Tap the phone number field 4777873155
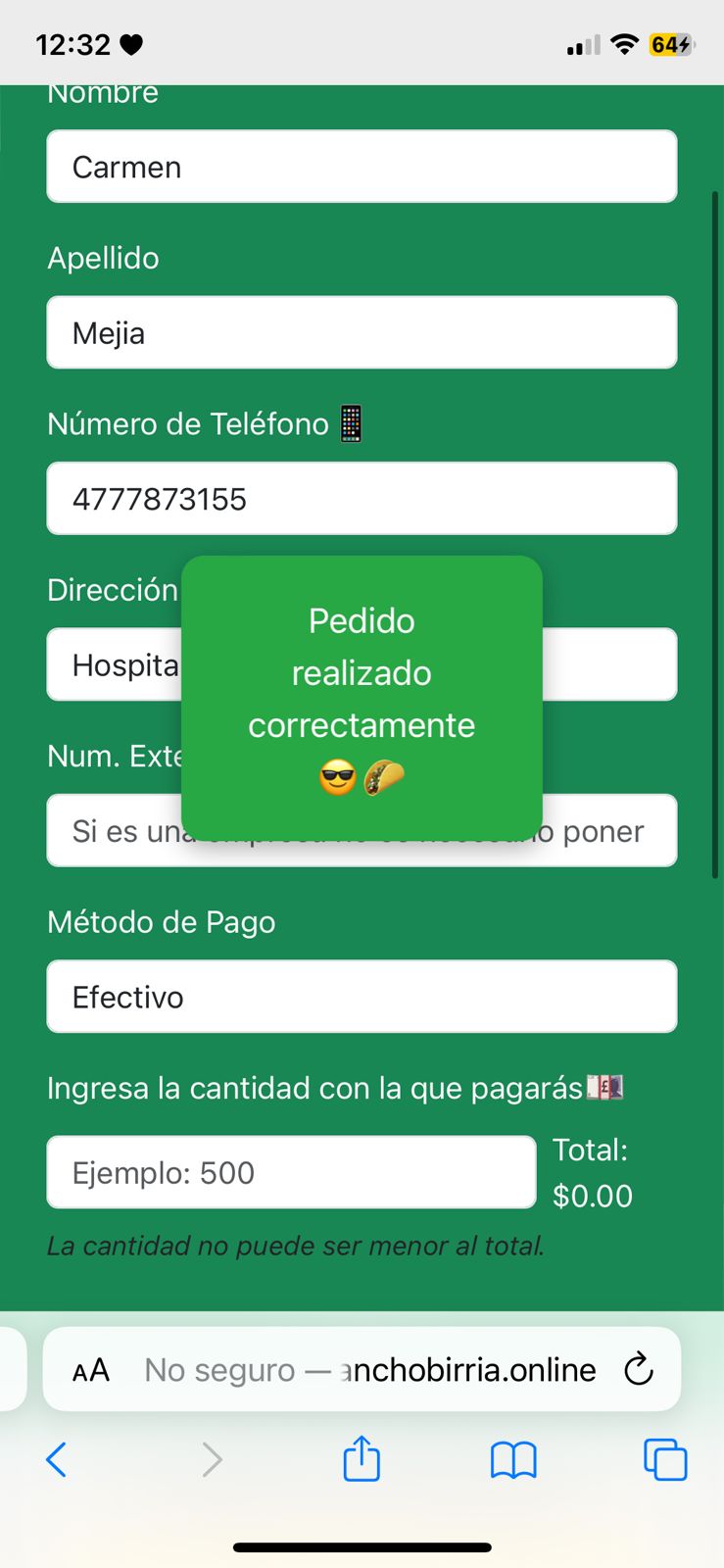The height and width of the screenshot is (1568, 724). click(x=362, y=499)
